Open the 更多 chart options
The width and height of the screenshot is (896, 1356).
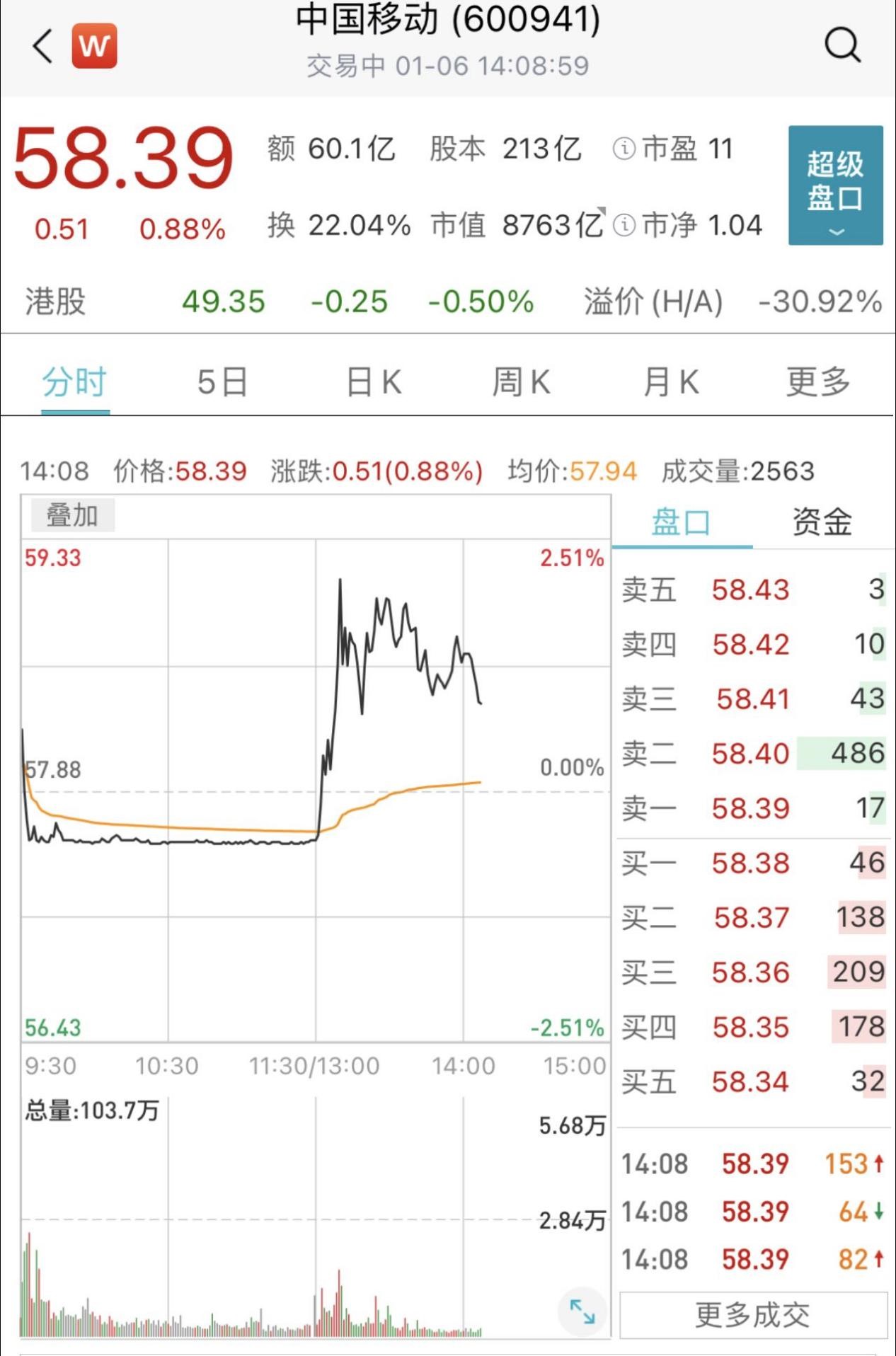pyautogui.click(x=818, y=382)
